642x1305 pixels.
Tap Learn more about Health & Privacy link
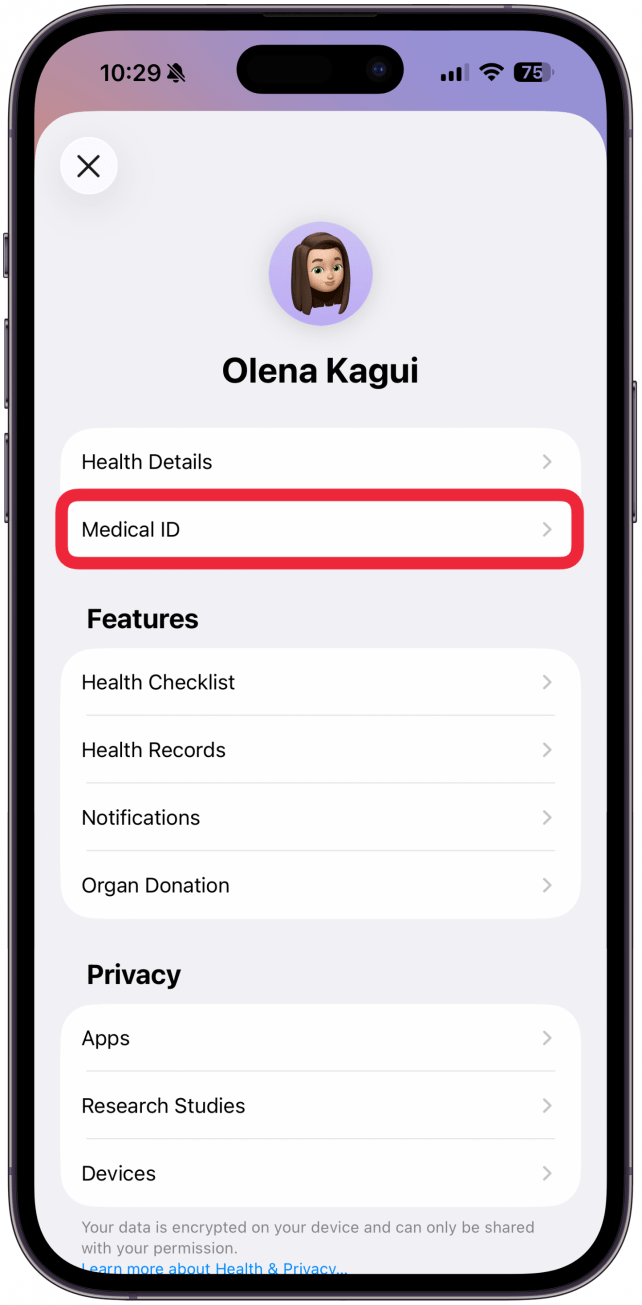coord(214,1268)
